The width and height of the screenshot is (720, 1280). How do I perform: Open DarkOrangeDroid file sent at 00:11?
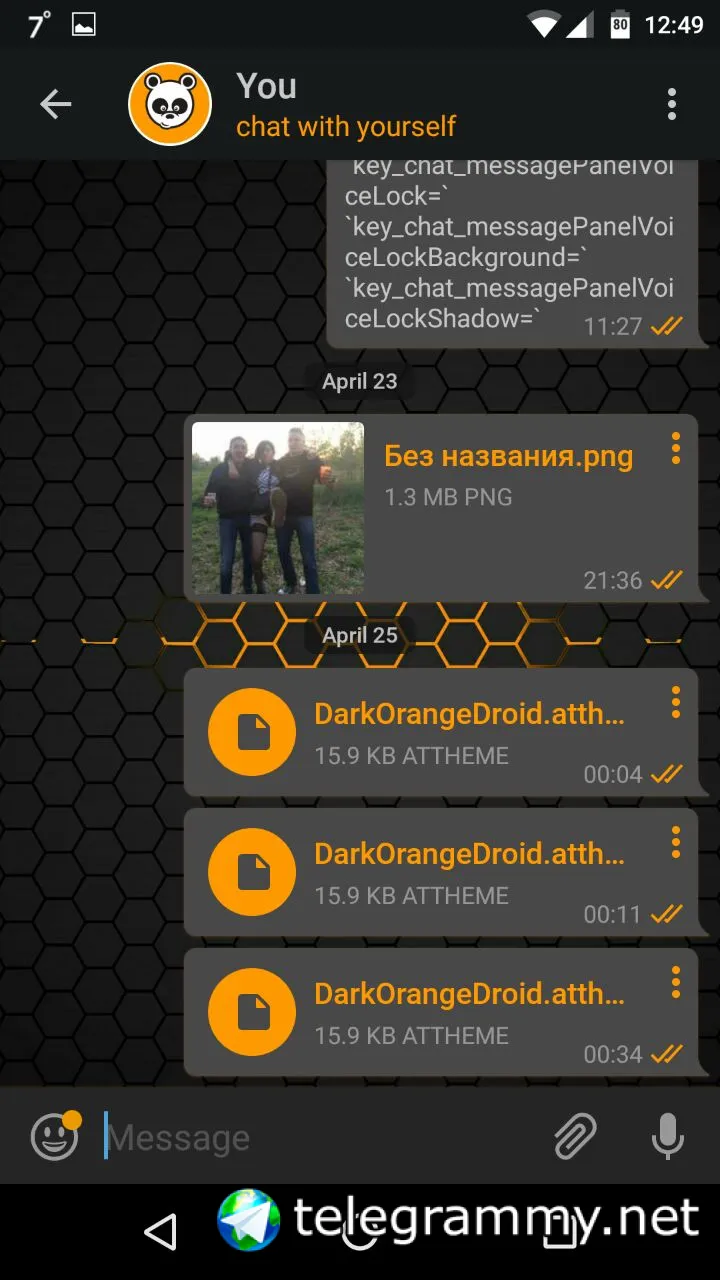pyautogui.click(x=252, y=872)
